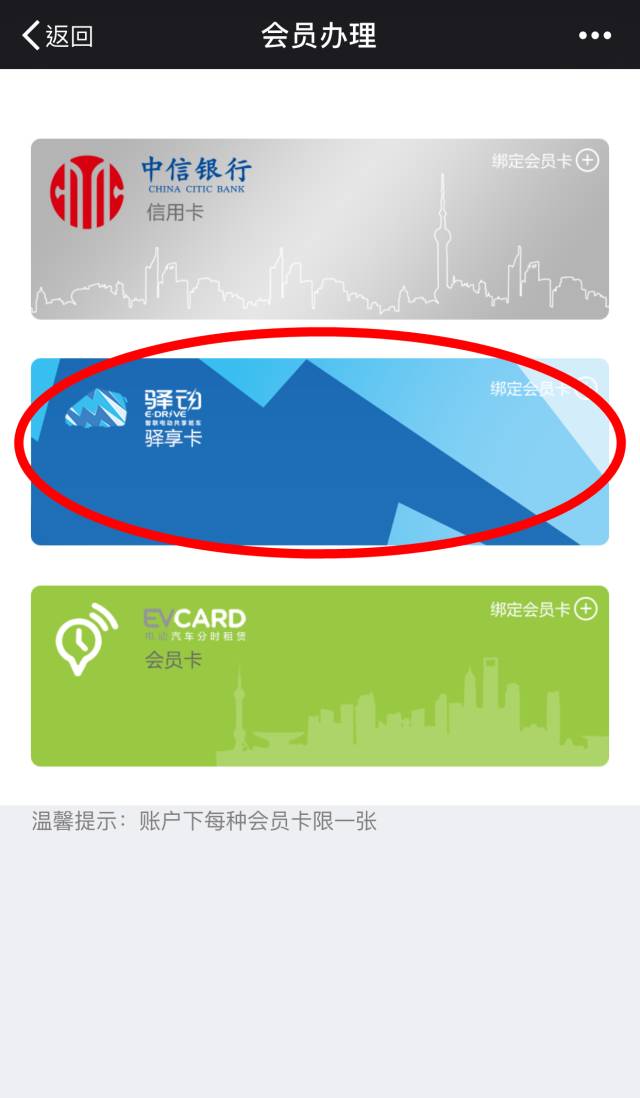Bind 驿享卡 membership via plus button
Viewport: 640px width, 1098px height.
[x=587, y=388]
